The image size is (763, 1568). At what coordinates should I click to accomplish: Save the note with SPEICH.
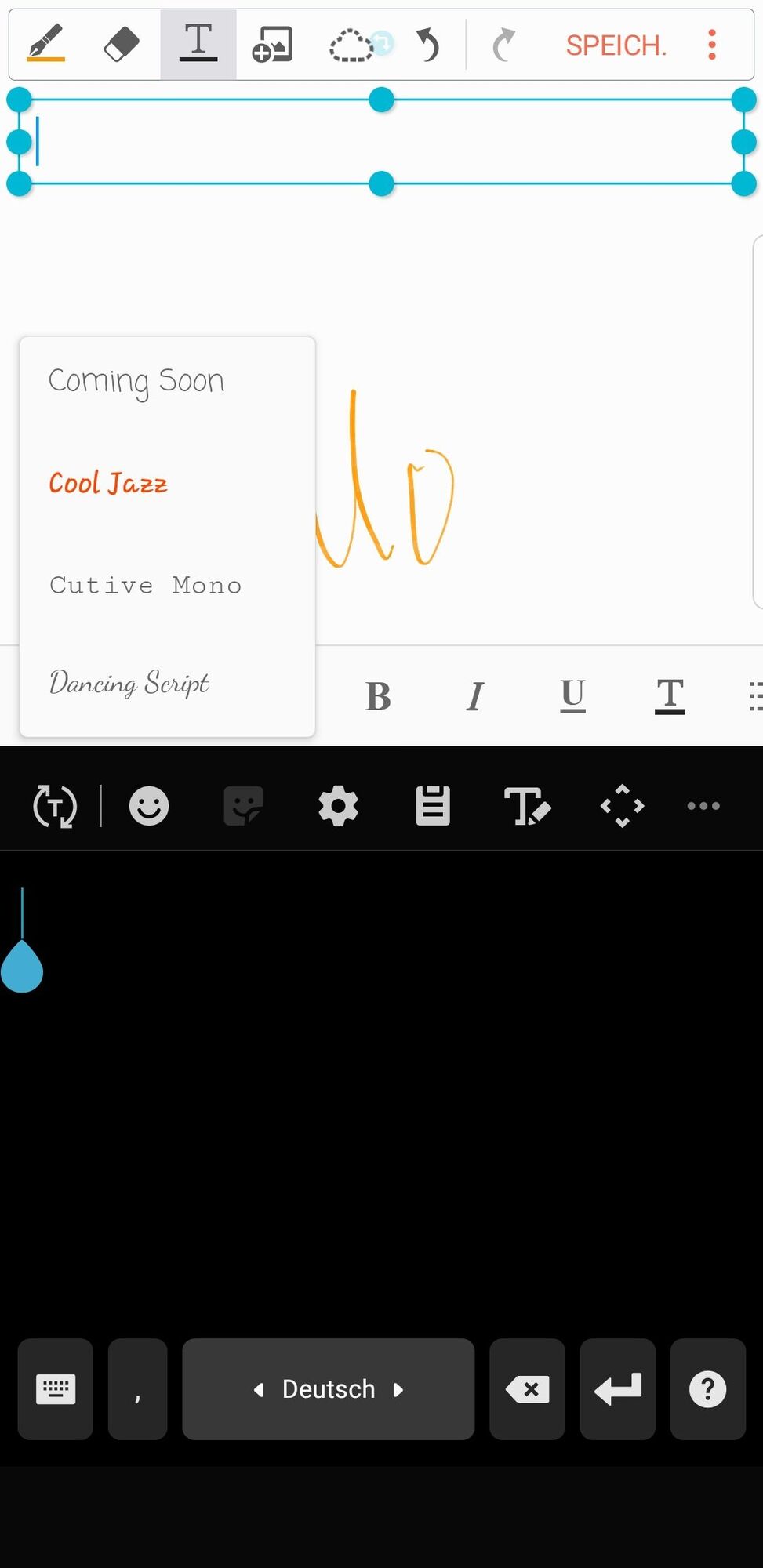tap(616, 45)
